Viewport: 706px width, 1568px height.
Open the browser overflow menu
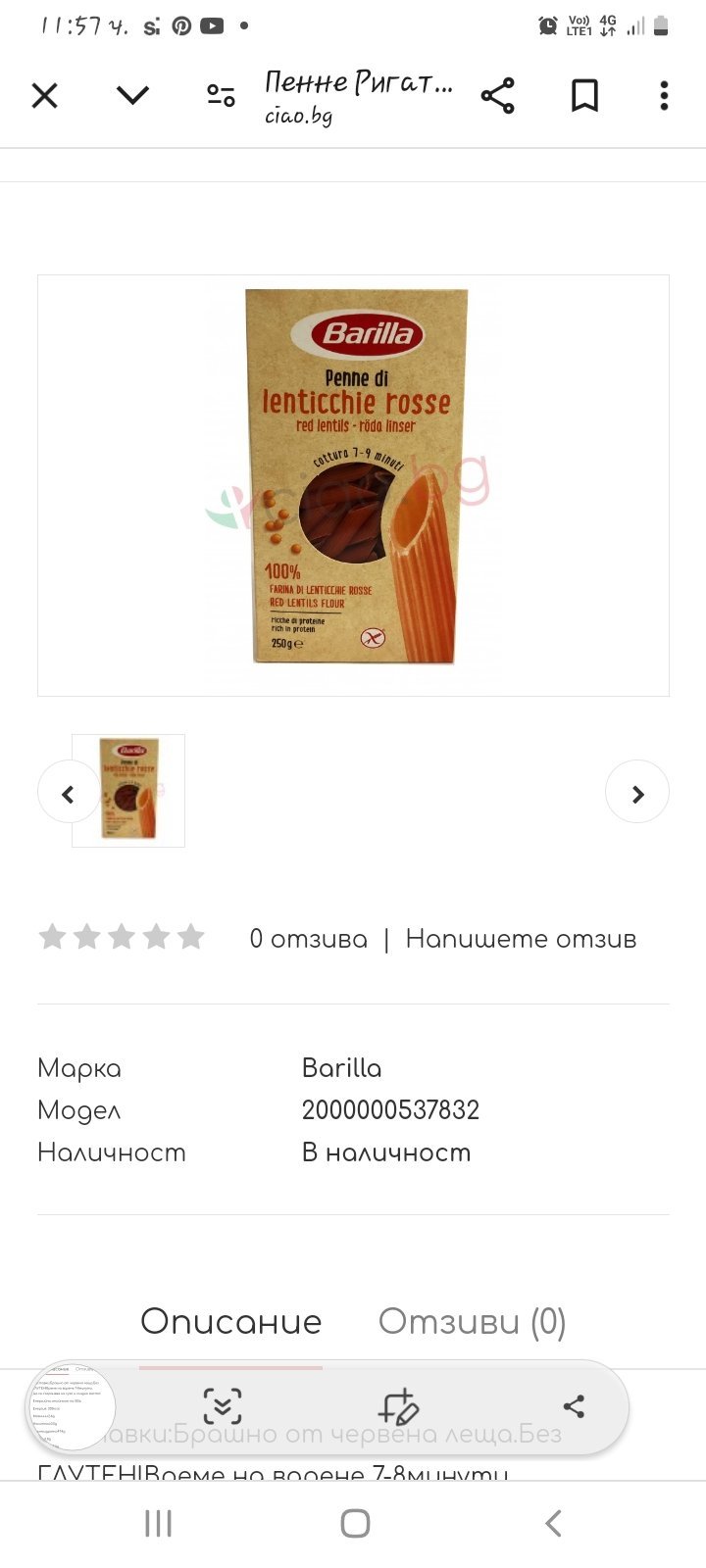(664, 96)
